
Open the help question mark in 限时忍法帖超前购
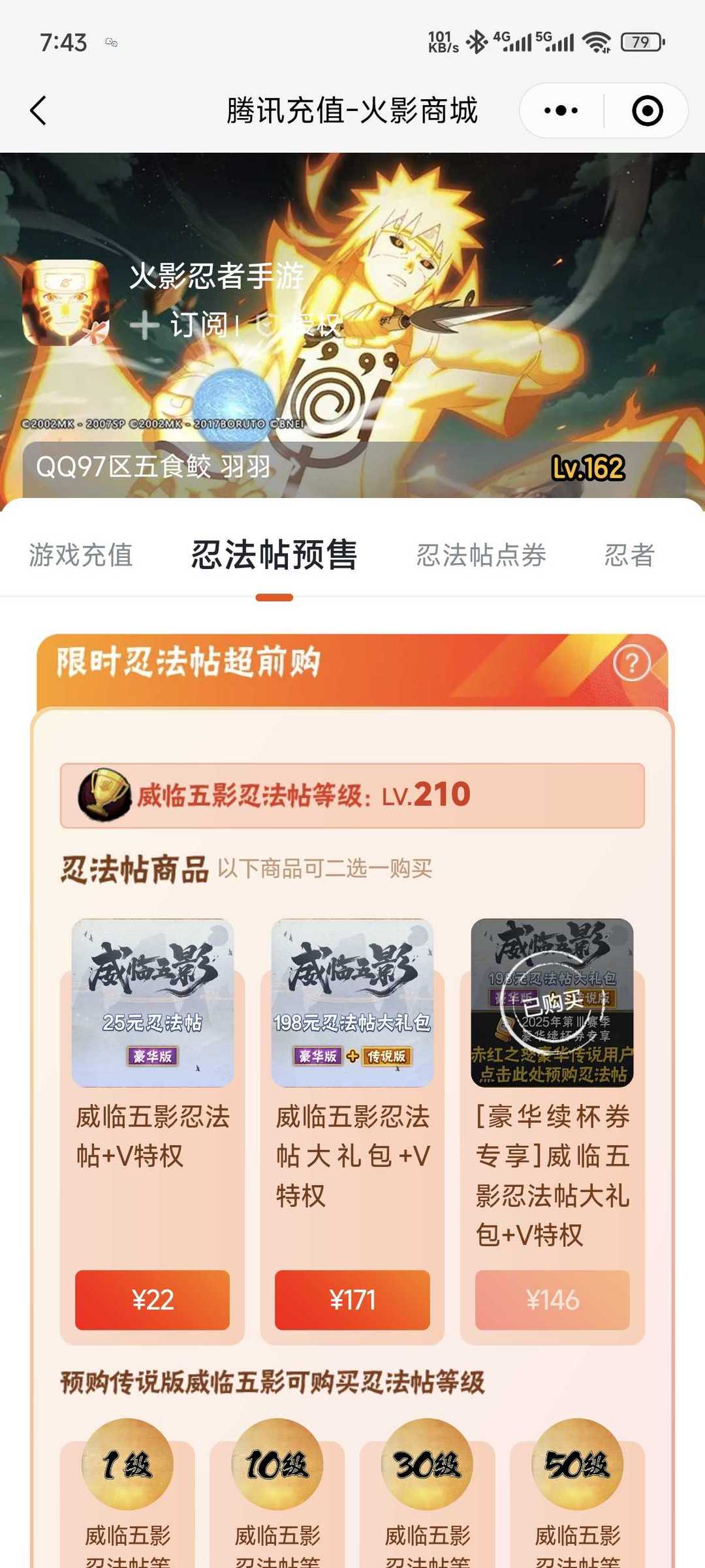(631, 664)
